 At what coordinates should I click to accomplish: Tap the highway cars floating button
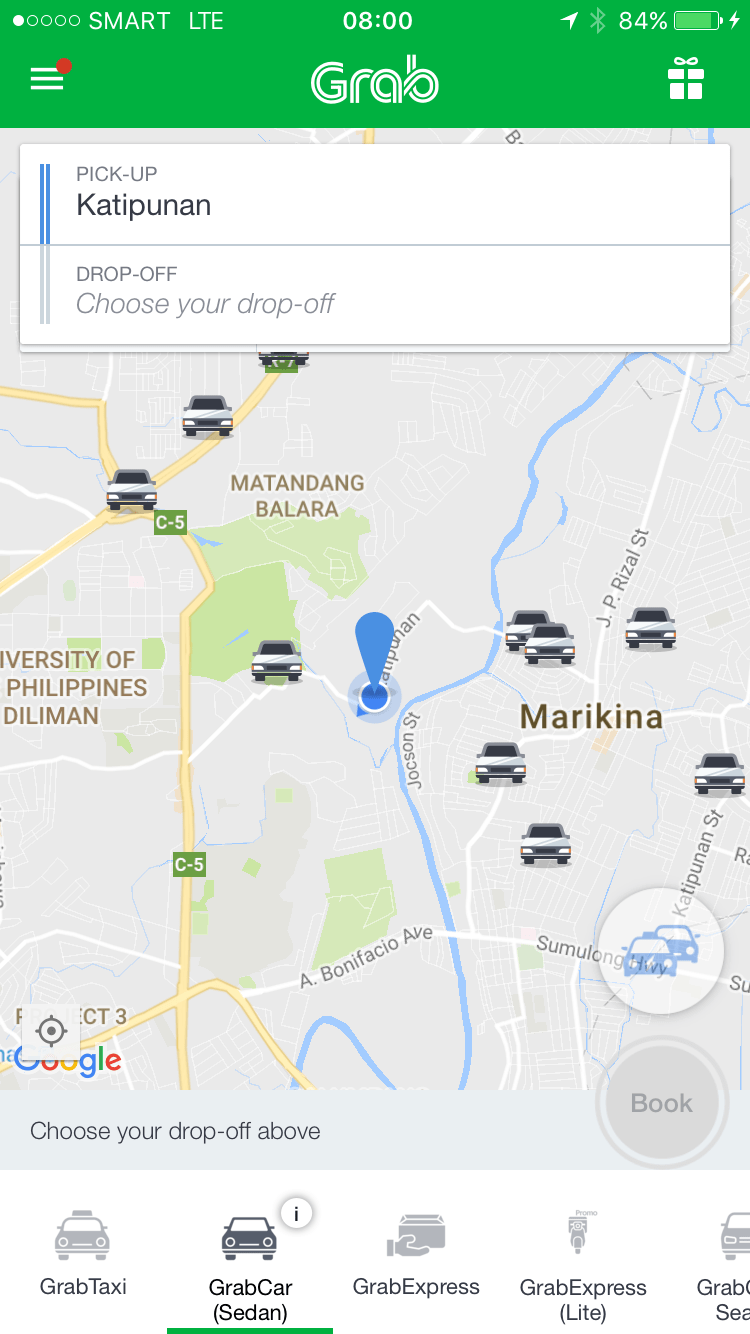[661, 950]
